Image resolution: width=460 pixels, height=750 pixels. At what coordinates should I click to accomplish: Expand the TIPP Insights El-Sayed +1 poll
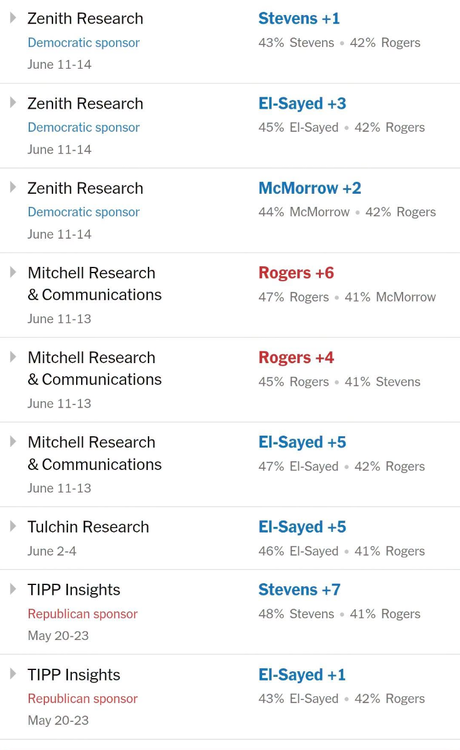[13, 674]
